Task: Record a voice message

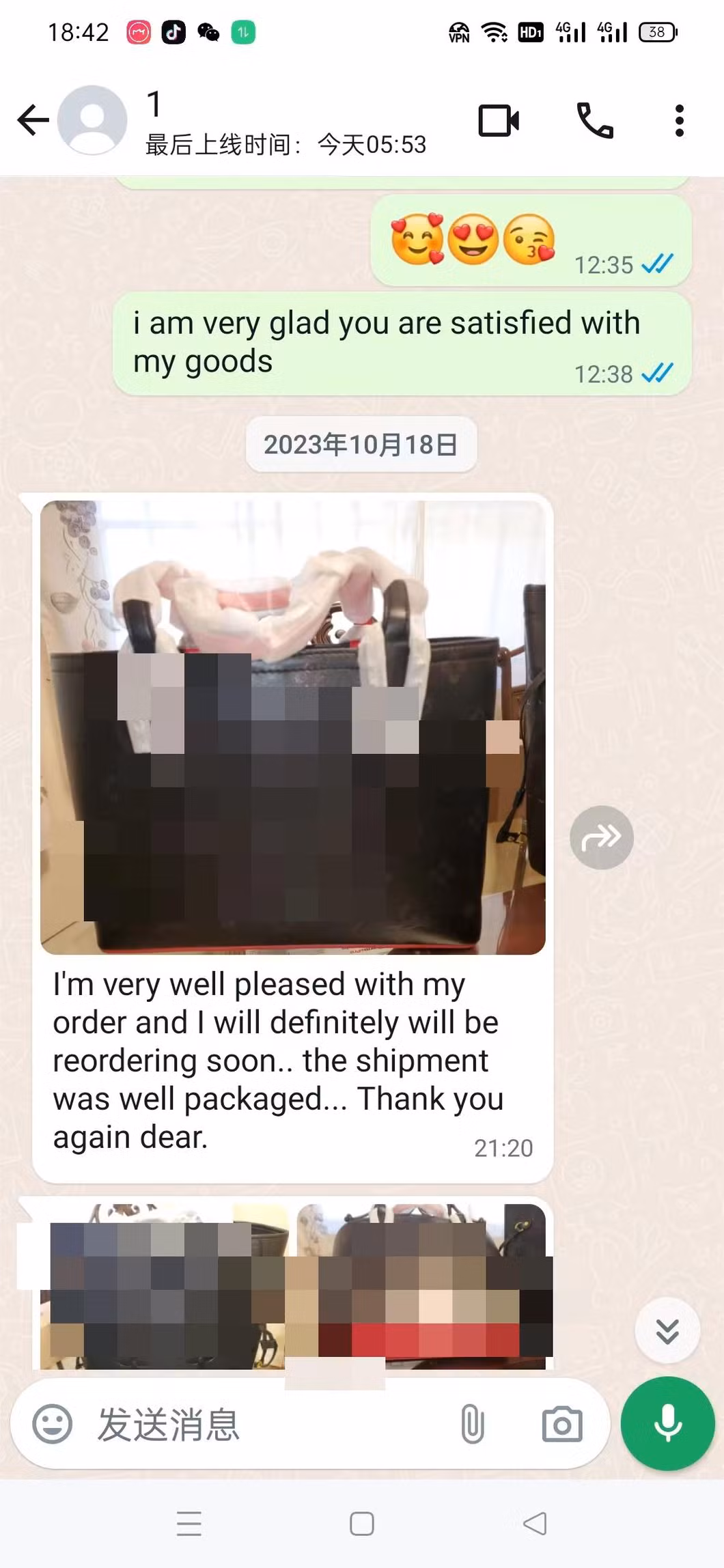Action: coord(667,1424)
